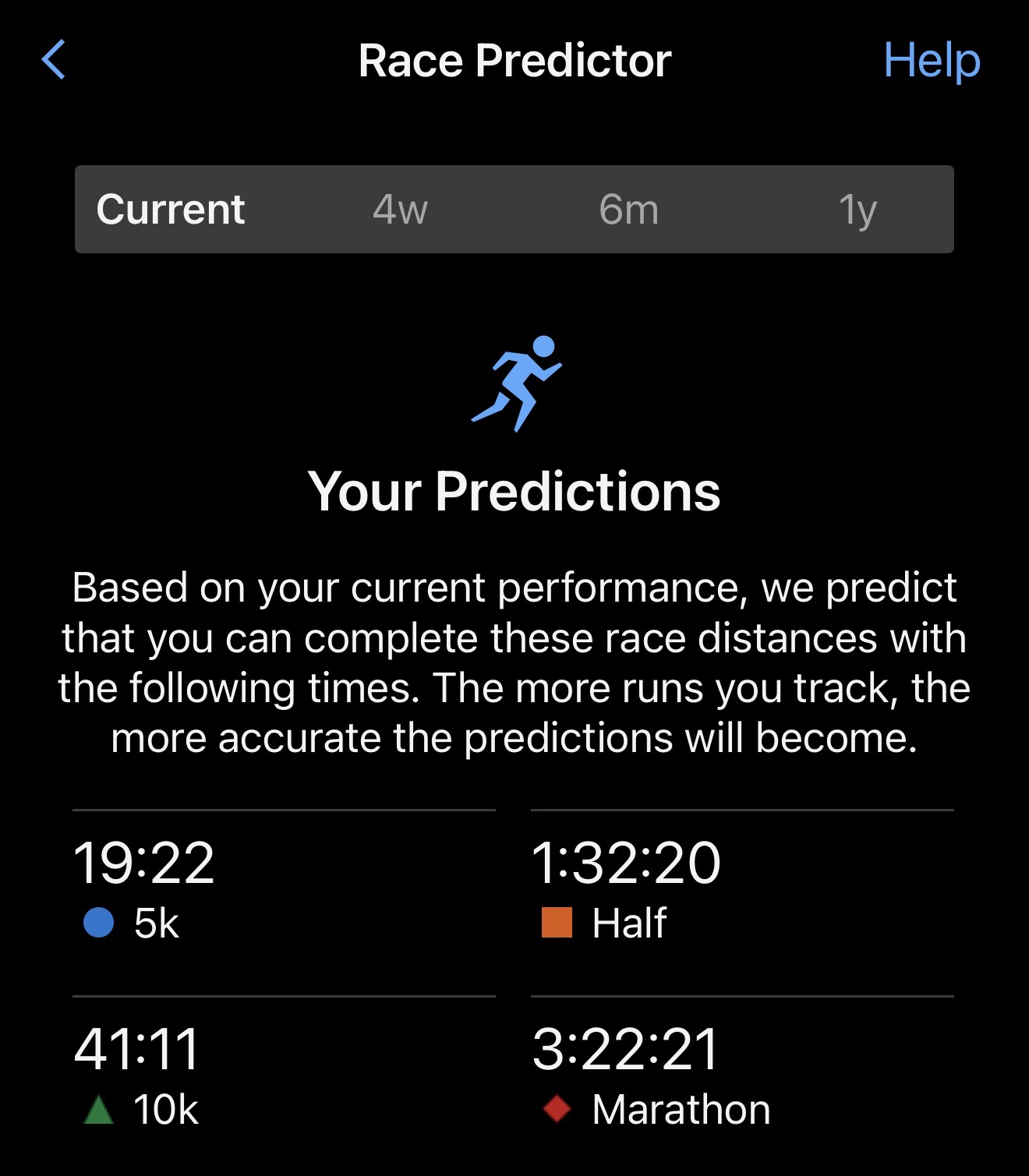The height and width of the screenshot is (1176, 1029).
Task: Switch to the 1y view
Action: point(857,209)
